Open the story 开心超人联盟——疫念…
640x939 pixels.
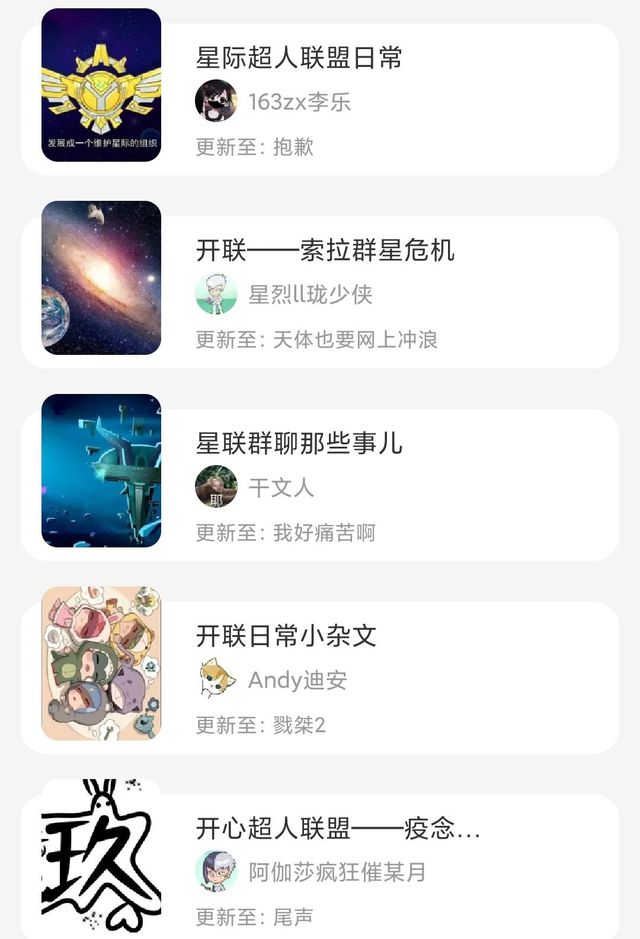pos(338,828)
